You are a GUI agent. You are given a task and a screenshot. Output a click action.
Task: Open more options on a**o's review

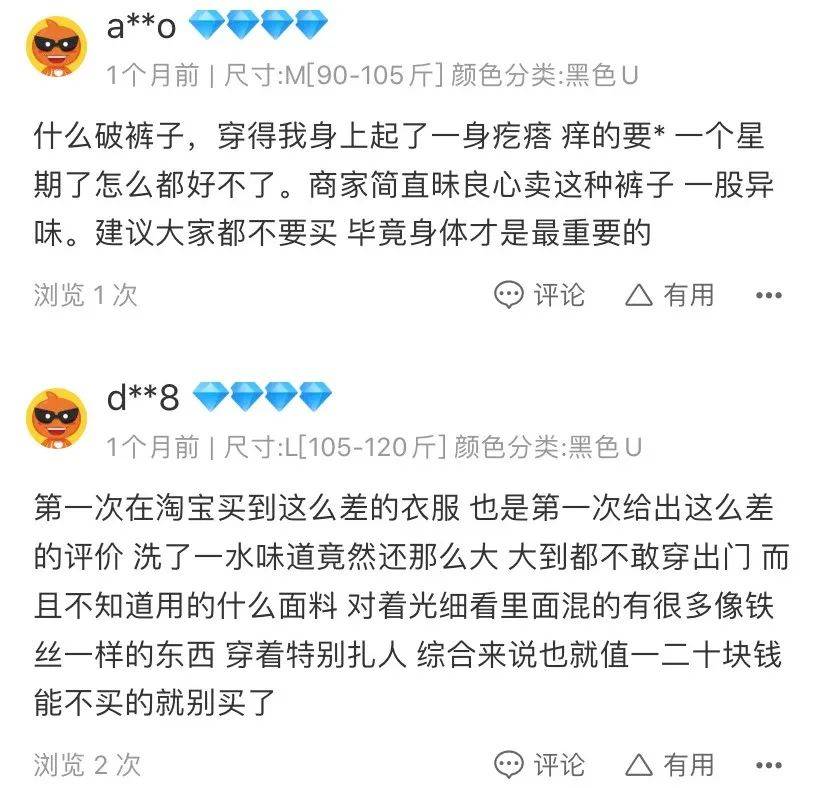pyautogui.click(x=768, y=296)
